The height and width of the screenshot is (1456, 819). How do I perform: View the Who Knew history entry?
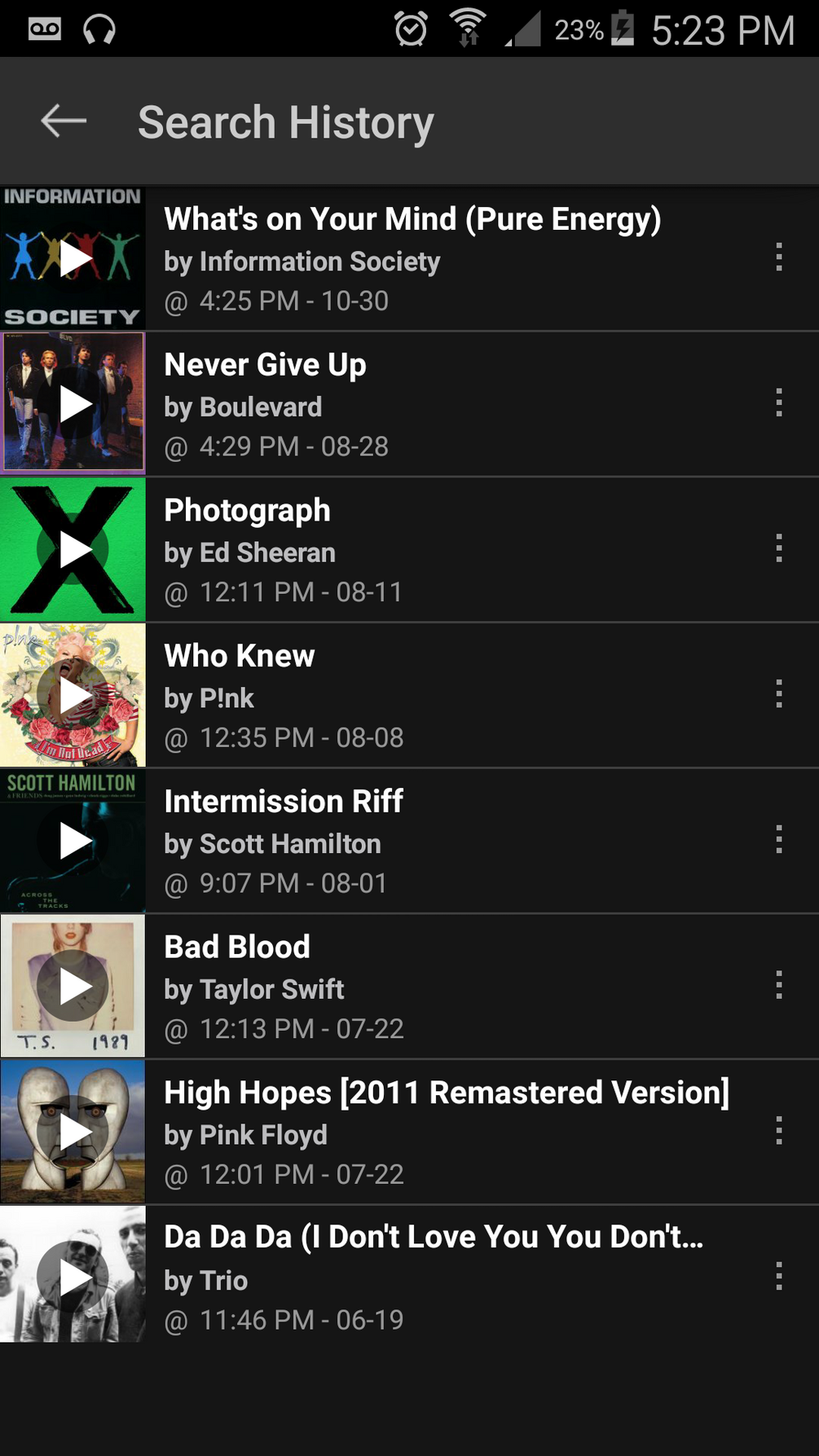point(448,696)
